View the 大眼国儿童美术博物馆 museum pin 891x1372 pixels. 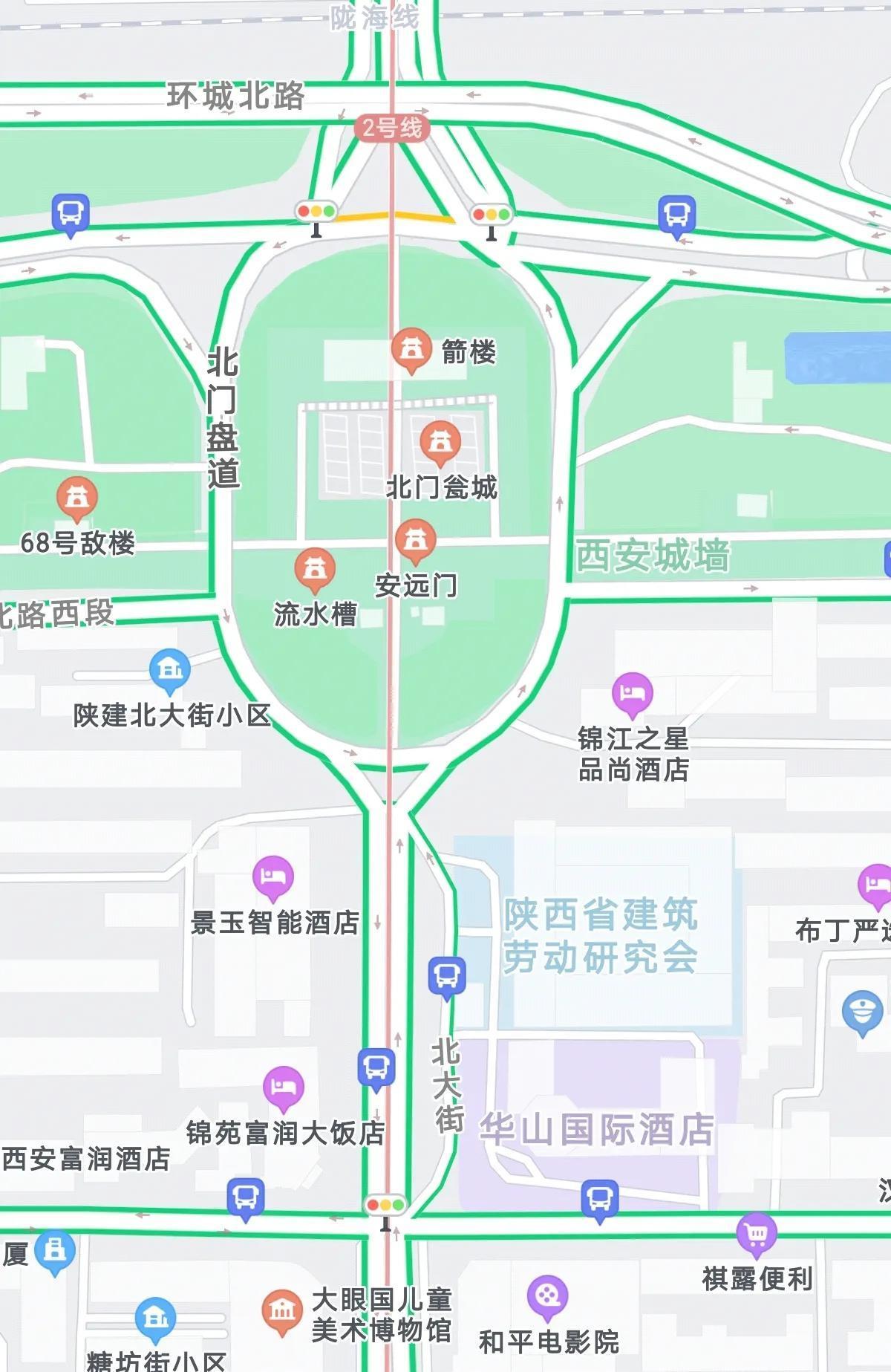pyautogui.click(x=282, y=1310)
